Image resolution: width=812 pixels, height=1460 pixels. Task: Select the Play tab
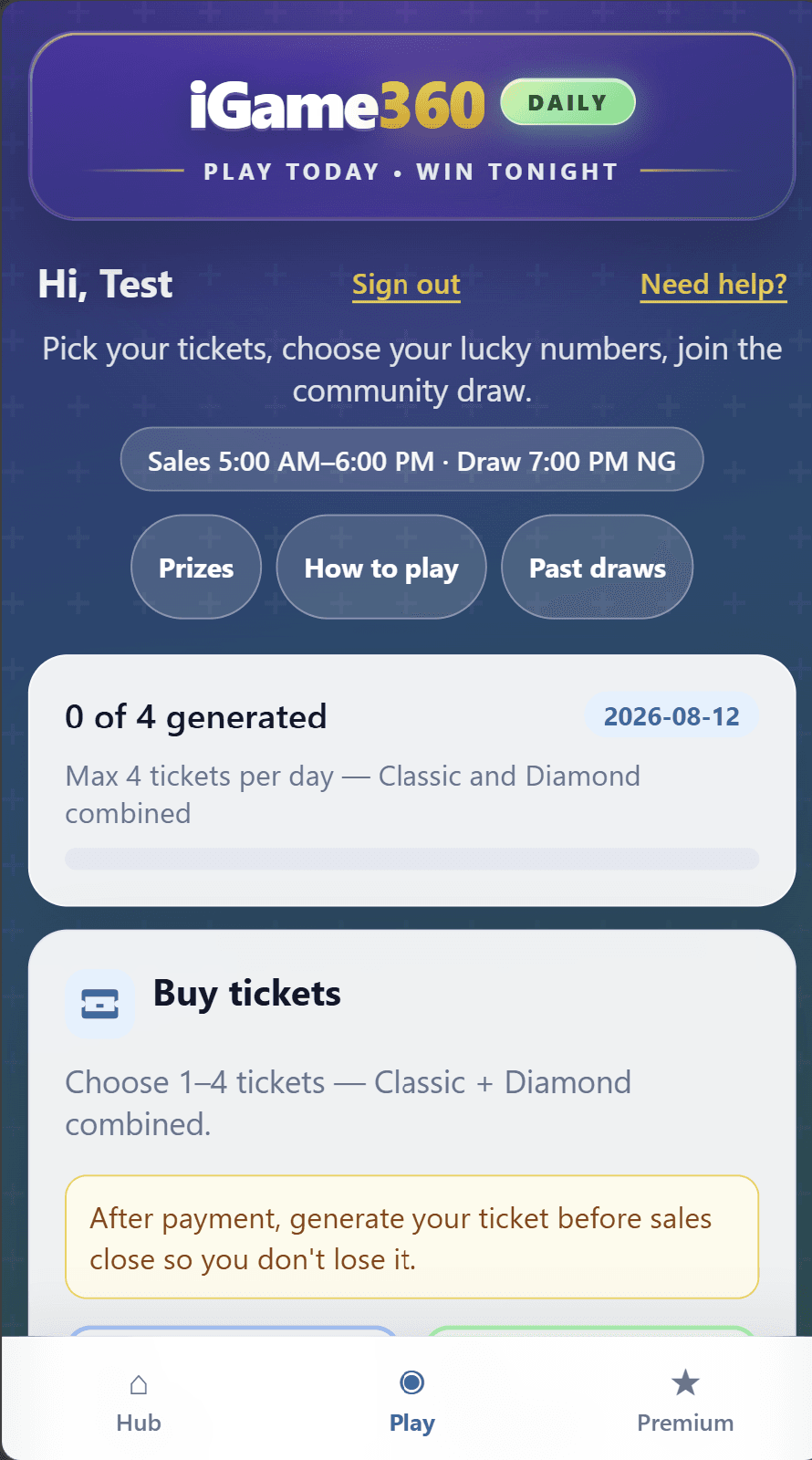click(412, 1403)
